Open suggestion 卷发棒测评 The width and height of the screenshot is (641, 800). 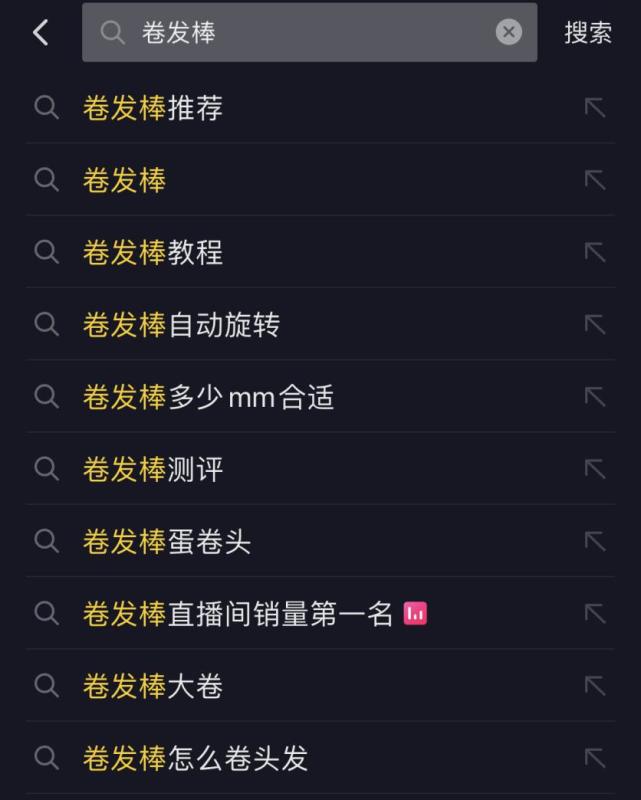[x=153, y=469]
